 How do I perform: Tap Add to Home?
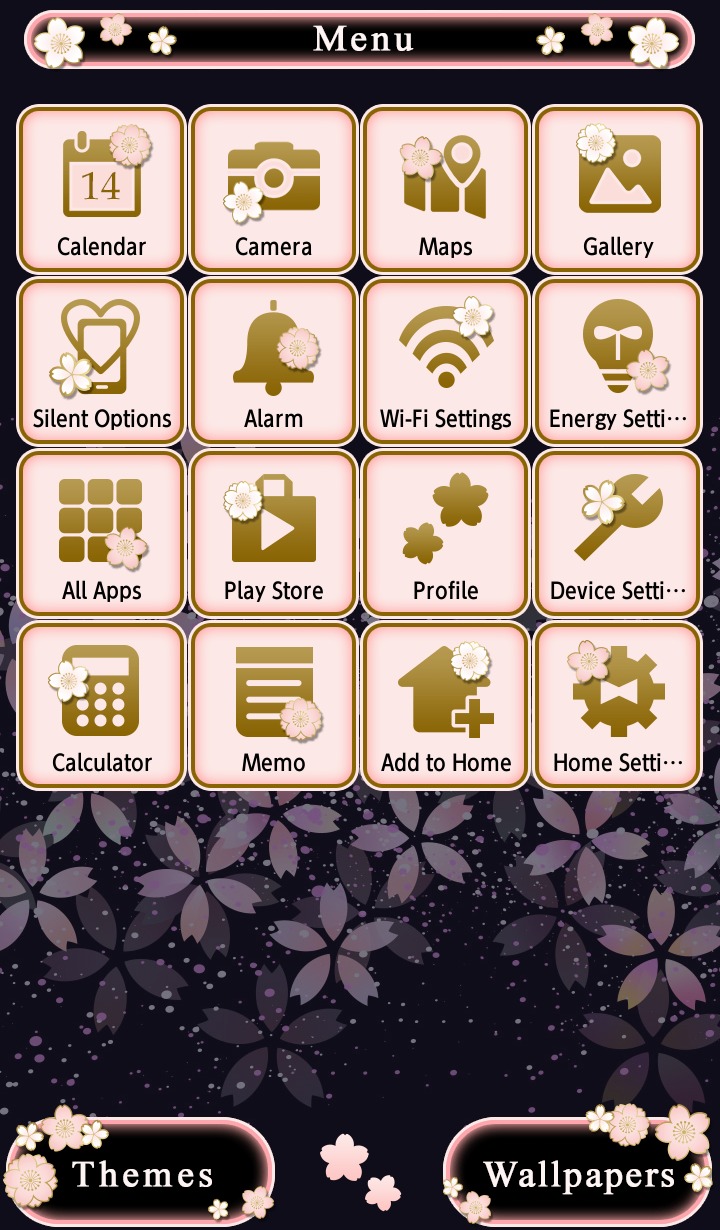point(445,705)
